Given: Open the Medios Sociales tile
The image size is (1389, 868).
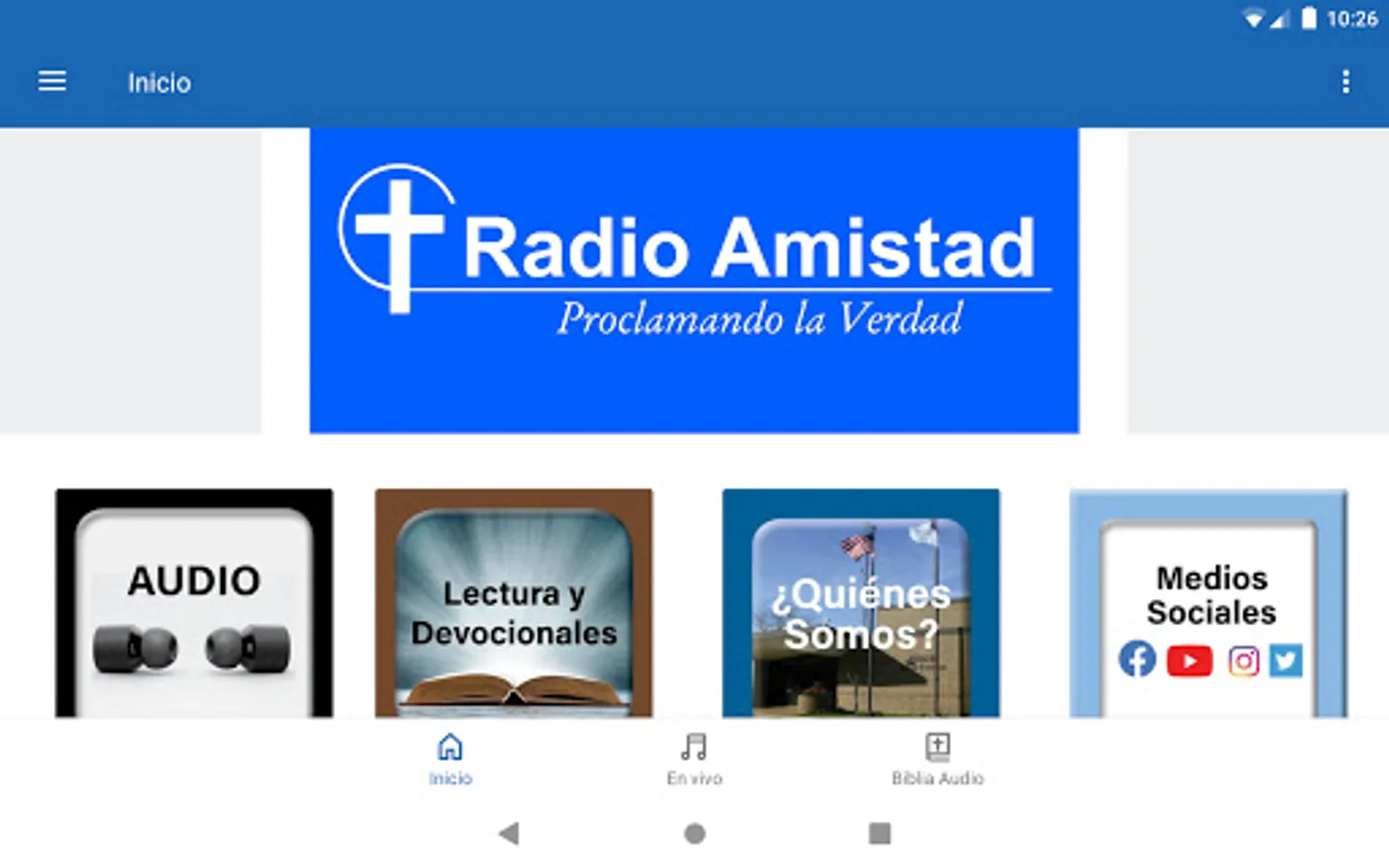Looking at the screenshot, I should coord(1208,603).
